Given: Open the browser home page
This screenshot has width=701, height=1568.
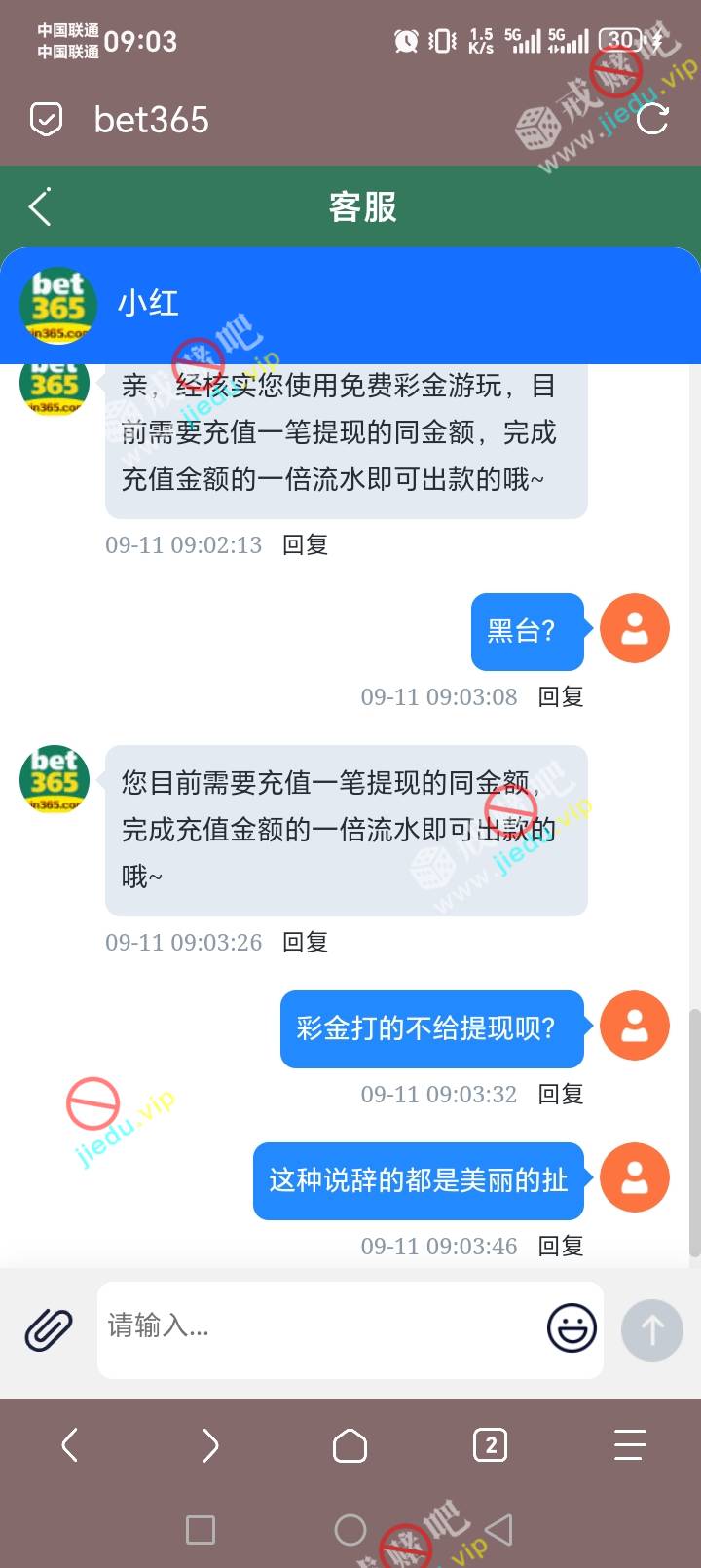Looking at the screenshot, I should pyautogui.click(x=350, y=1445).
